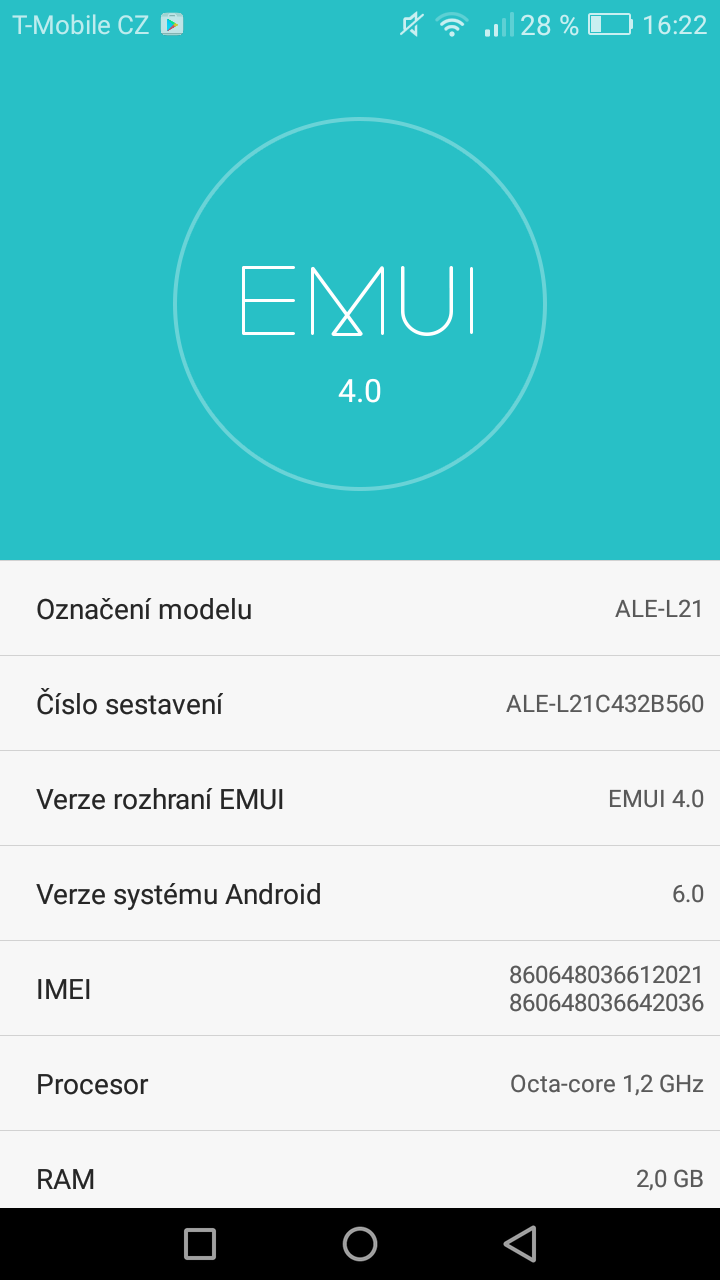Go back using the navigation bar

(520, 1244)
